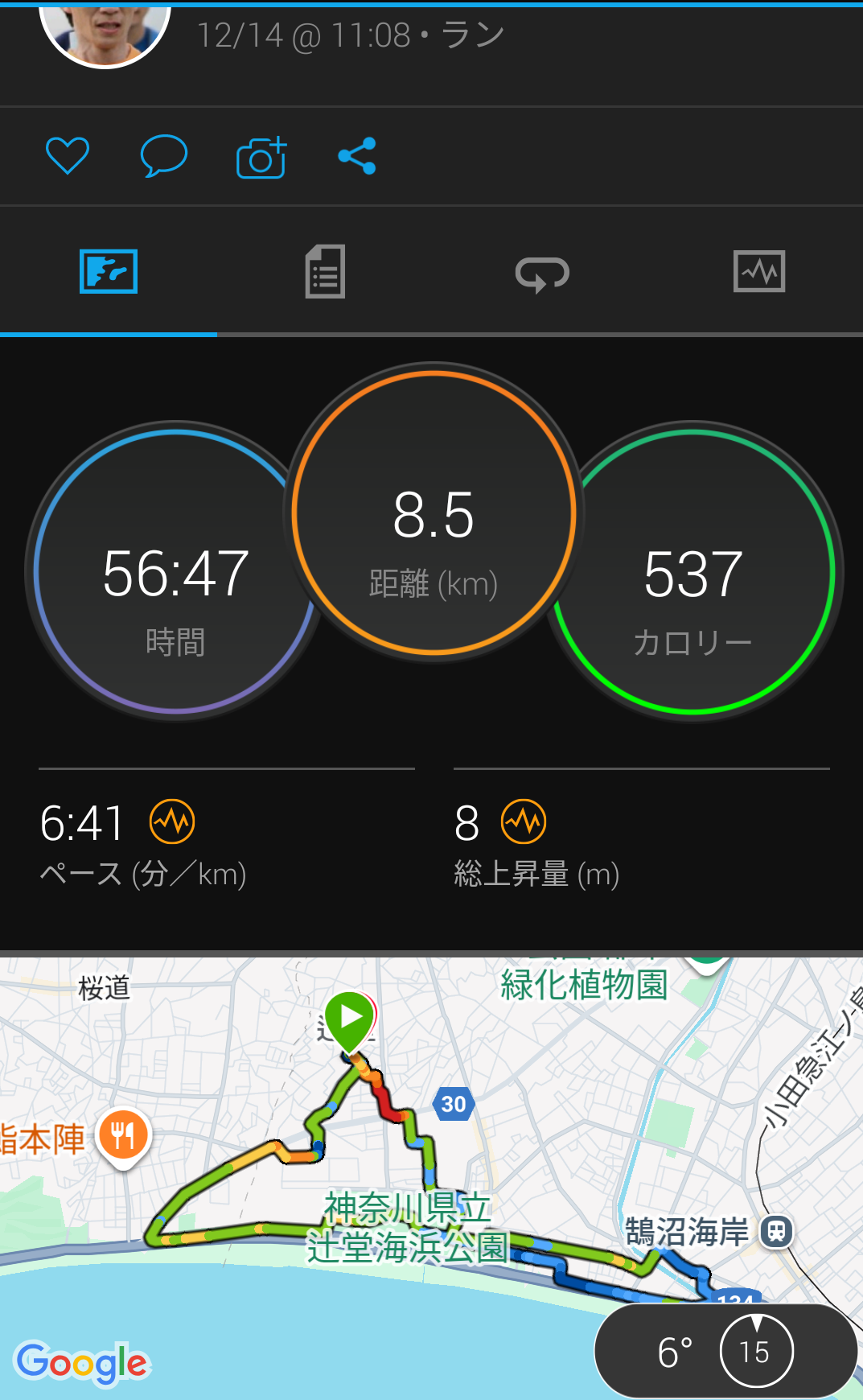Viewport: 863px width, 1400px height.
Task: Select the overview map tab
Action: [109, 272]
